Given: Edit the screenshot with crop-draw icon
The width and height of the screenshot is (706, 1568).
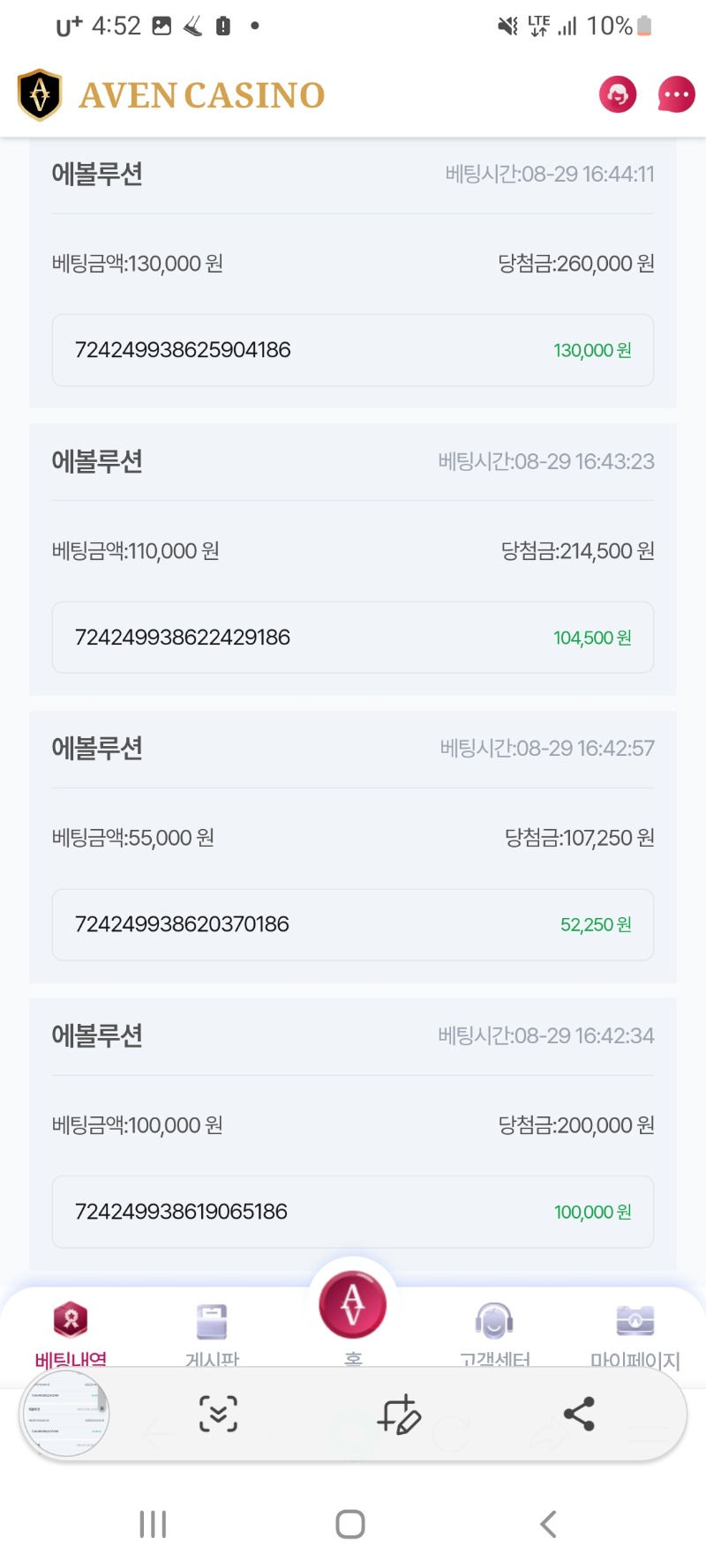Looking at the screenshot, I should click(399, 1414).
